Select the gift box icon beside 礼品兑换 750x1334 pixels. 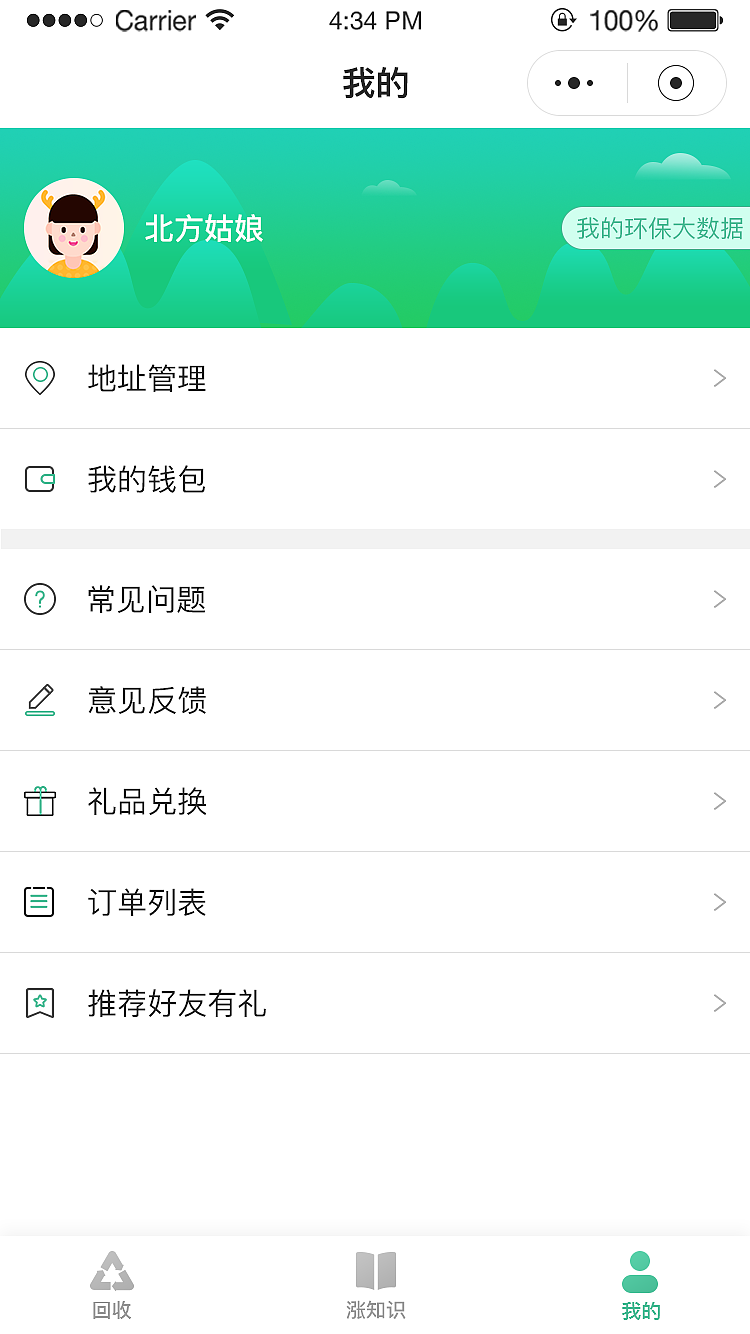click(40, 801)
